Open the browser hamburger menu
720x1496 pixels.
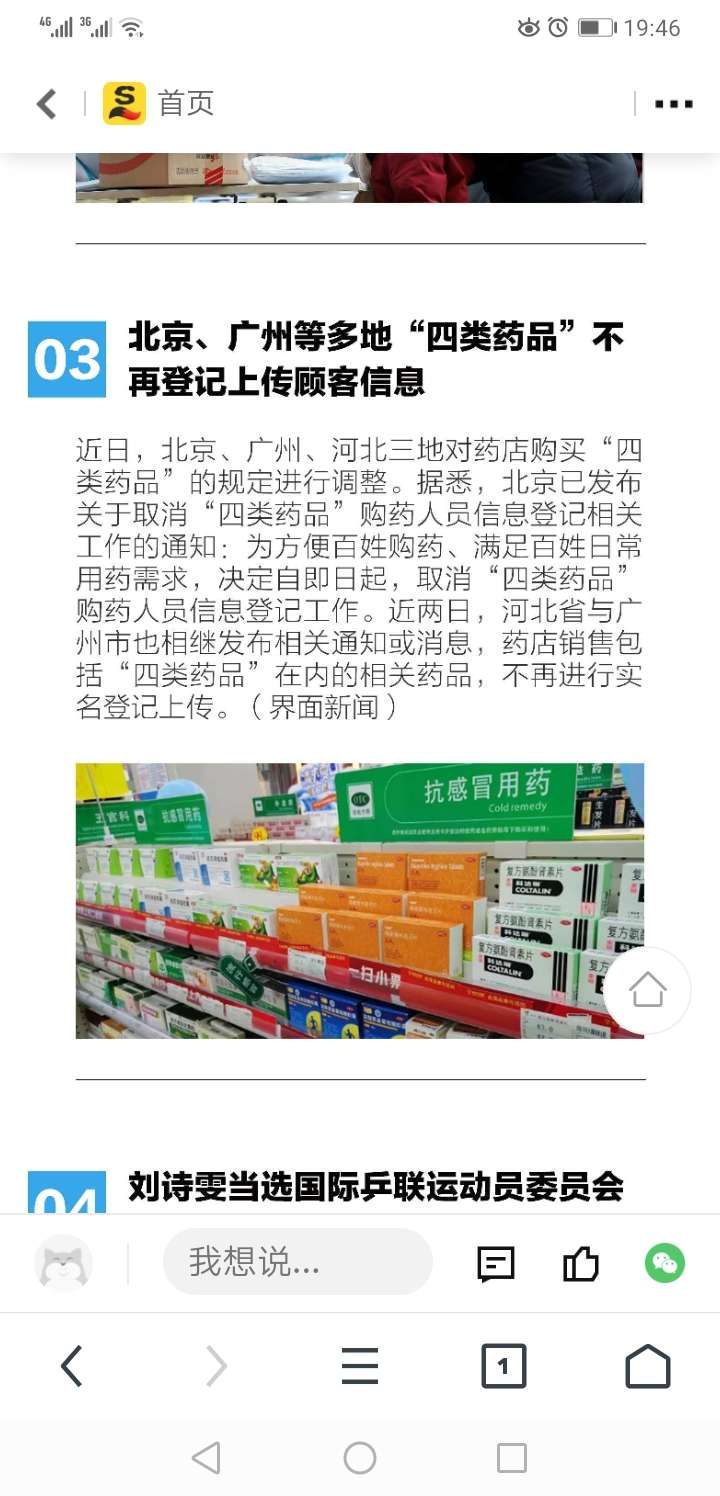[360, 1366]
